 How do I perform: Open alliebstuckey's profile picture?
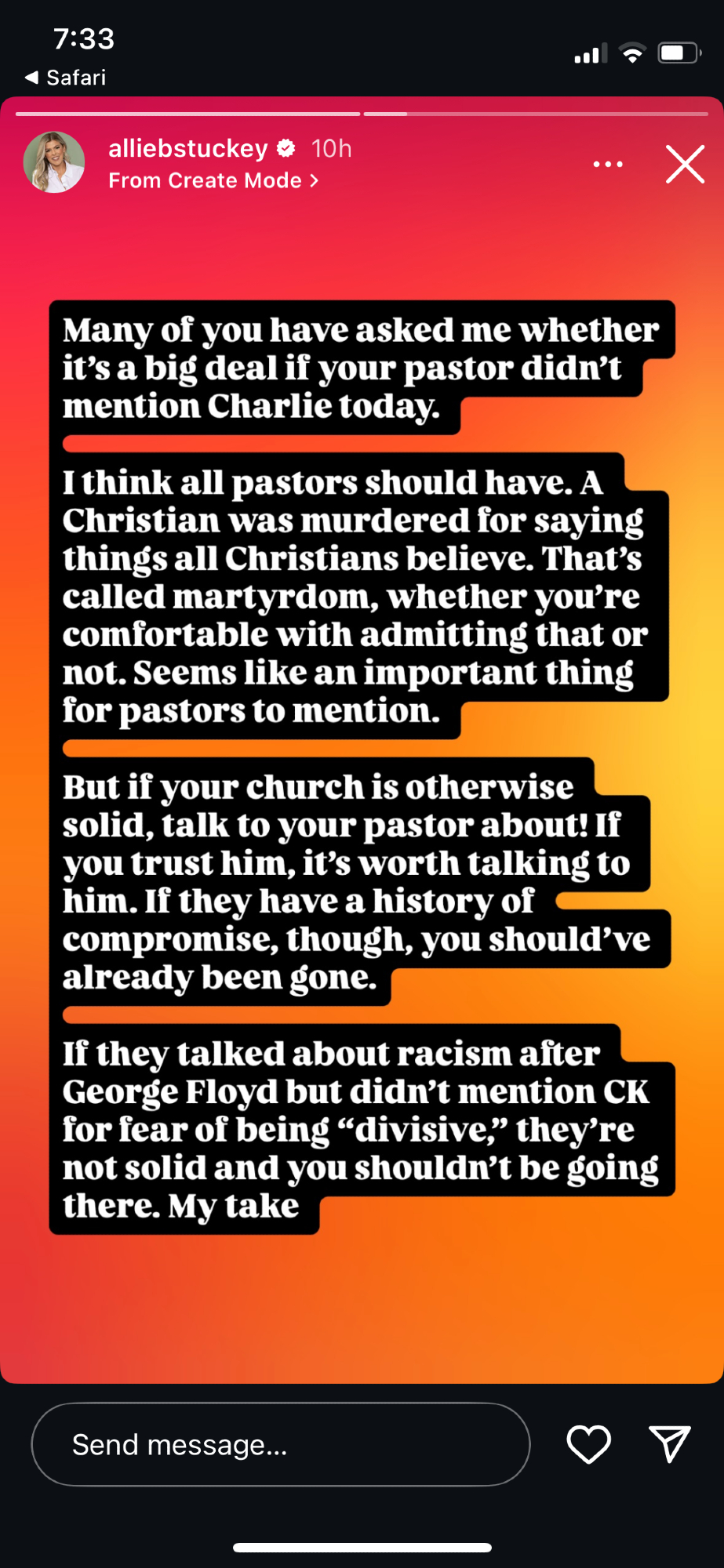tap(54, 162)
